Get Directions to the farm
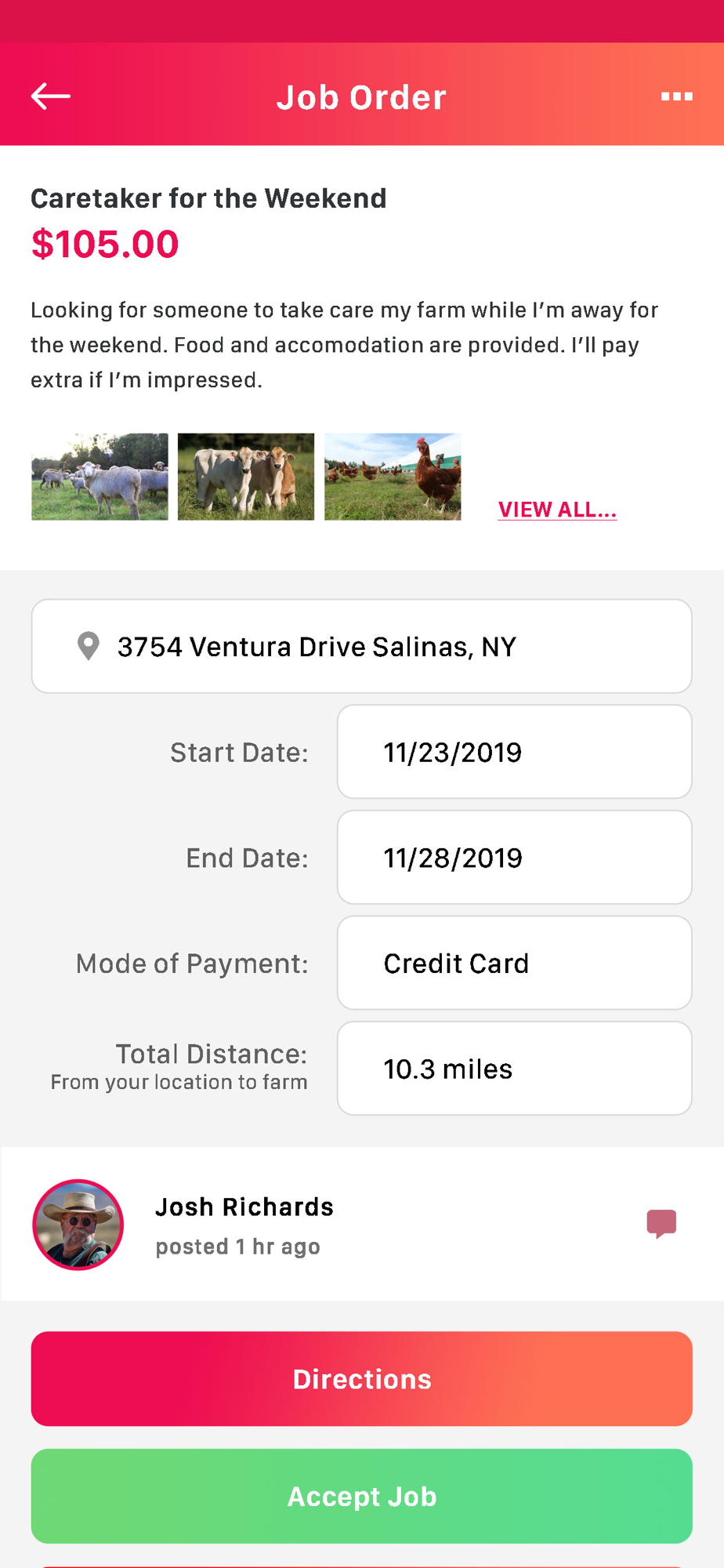Screen dimensions: 724x1568 [x=361, y=1379]
